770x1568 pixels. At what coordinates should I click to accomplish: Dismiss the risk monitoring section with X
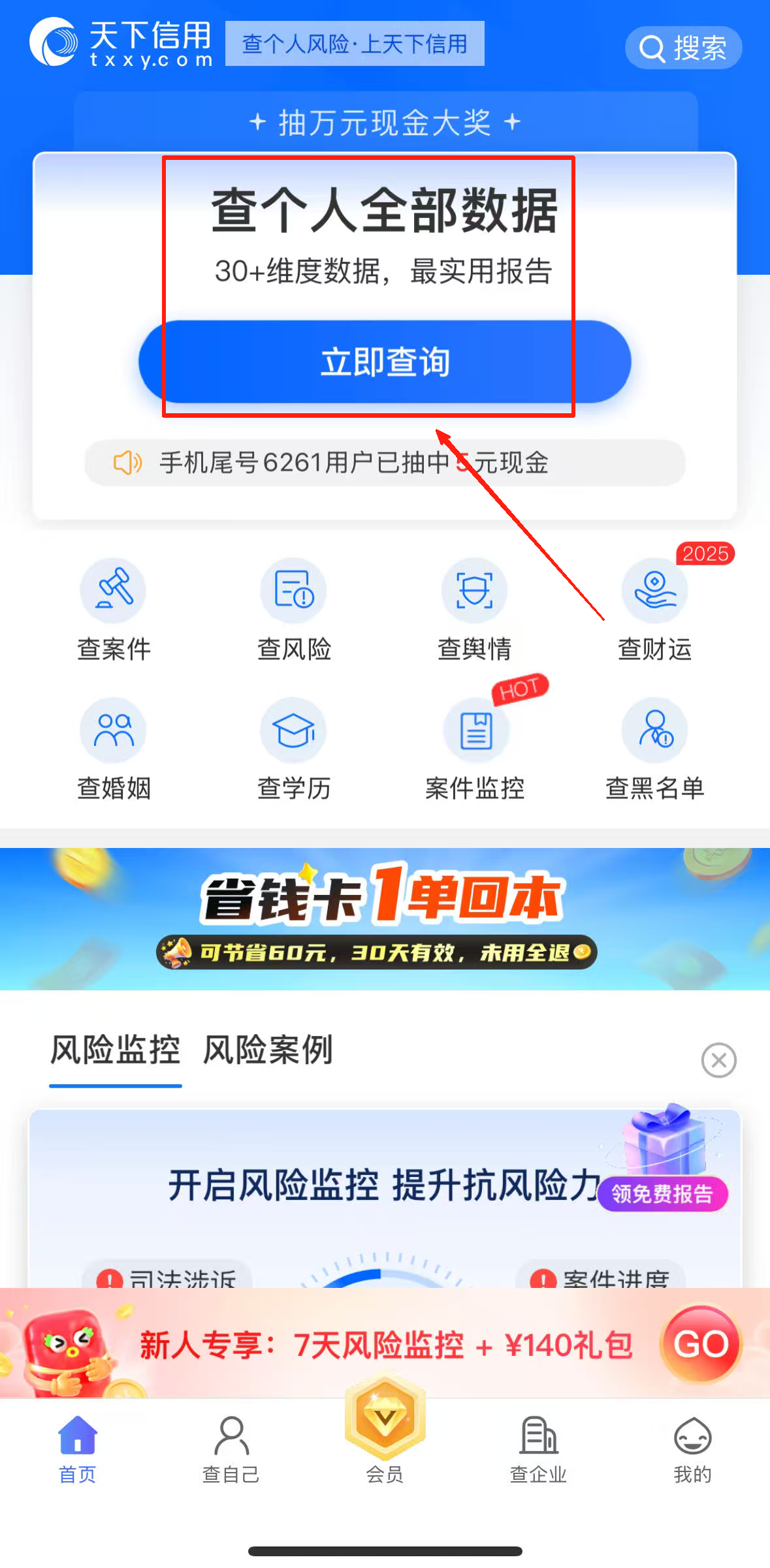click(x=718, y=1060)
